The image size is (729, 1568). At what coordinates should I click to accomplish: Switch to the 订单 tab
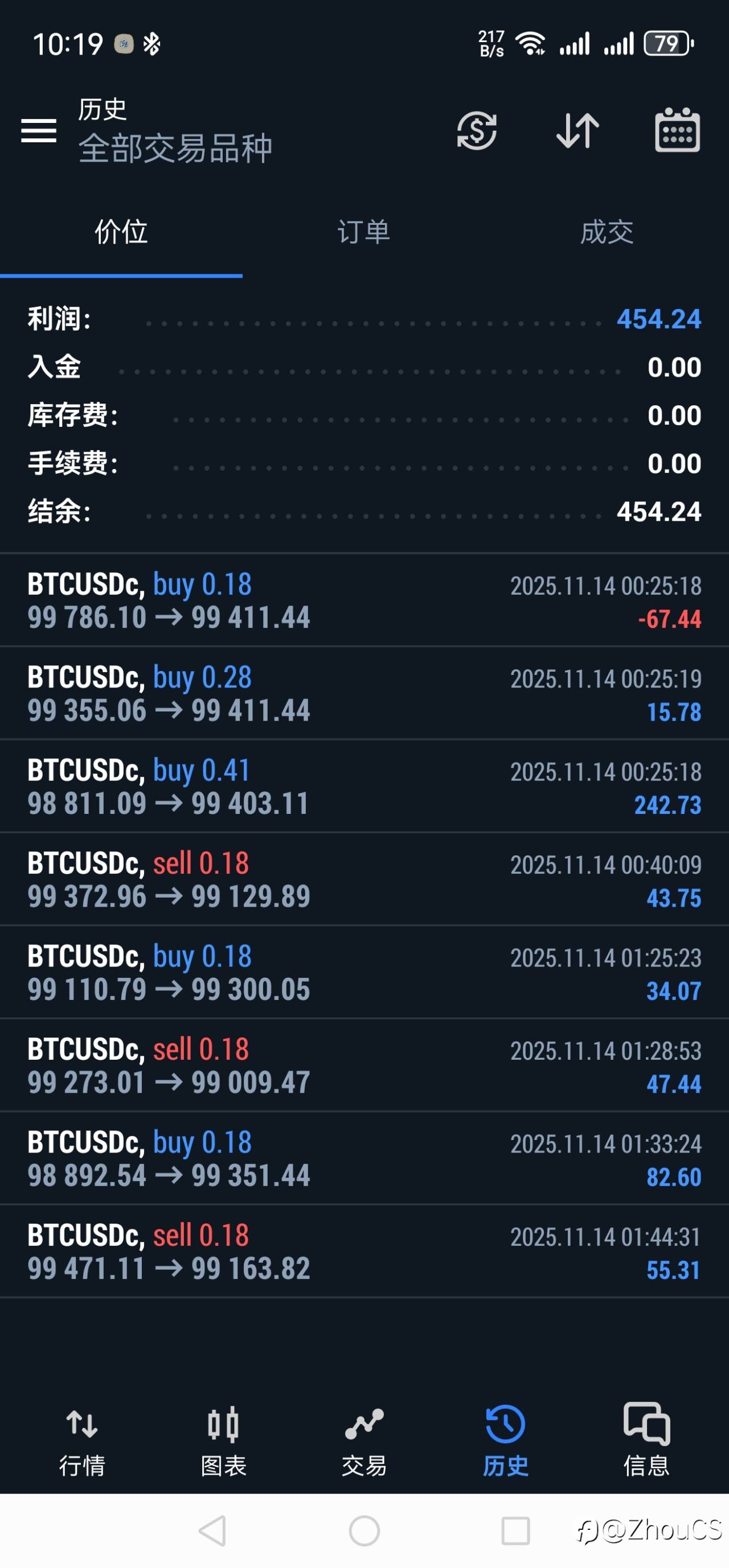click(363, 232)
